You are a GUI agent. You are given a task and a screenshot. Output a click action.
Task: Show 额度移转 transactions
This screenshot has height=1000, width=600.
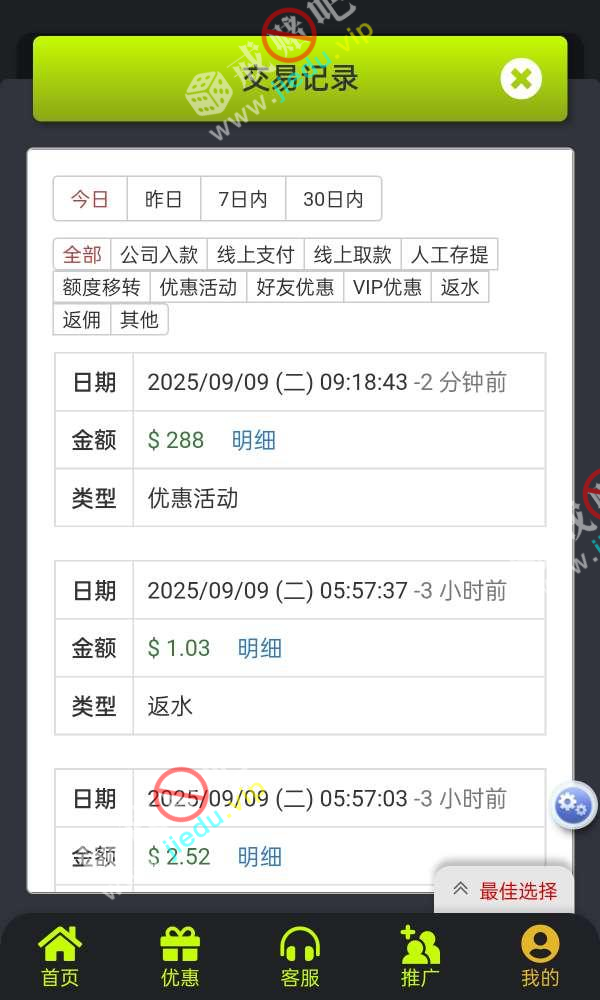pos(101,287)
